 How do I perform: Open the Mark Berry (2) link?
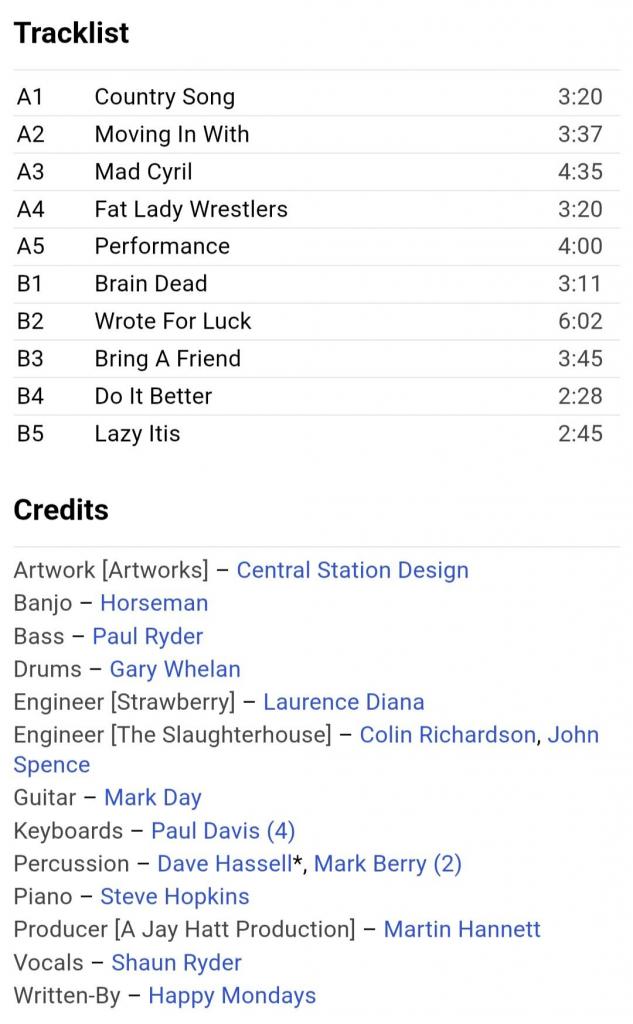coord(388,863)
